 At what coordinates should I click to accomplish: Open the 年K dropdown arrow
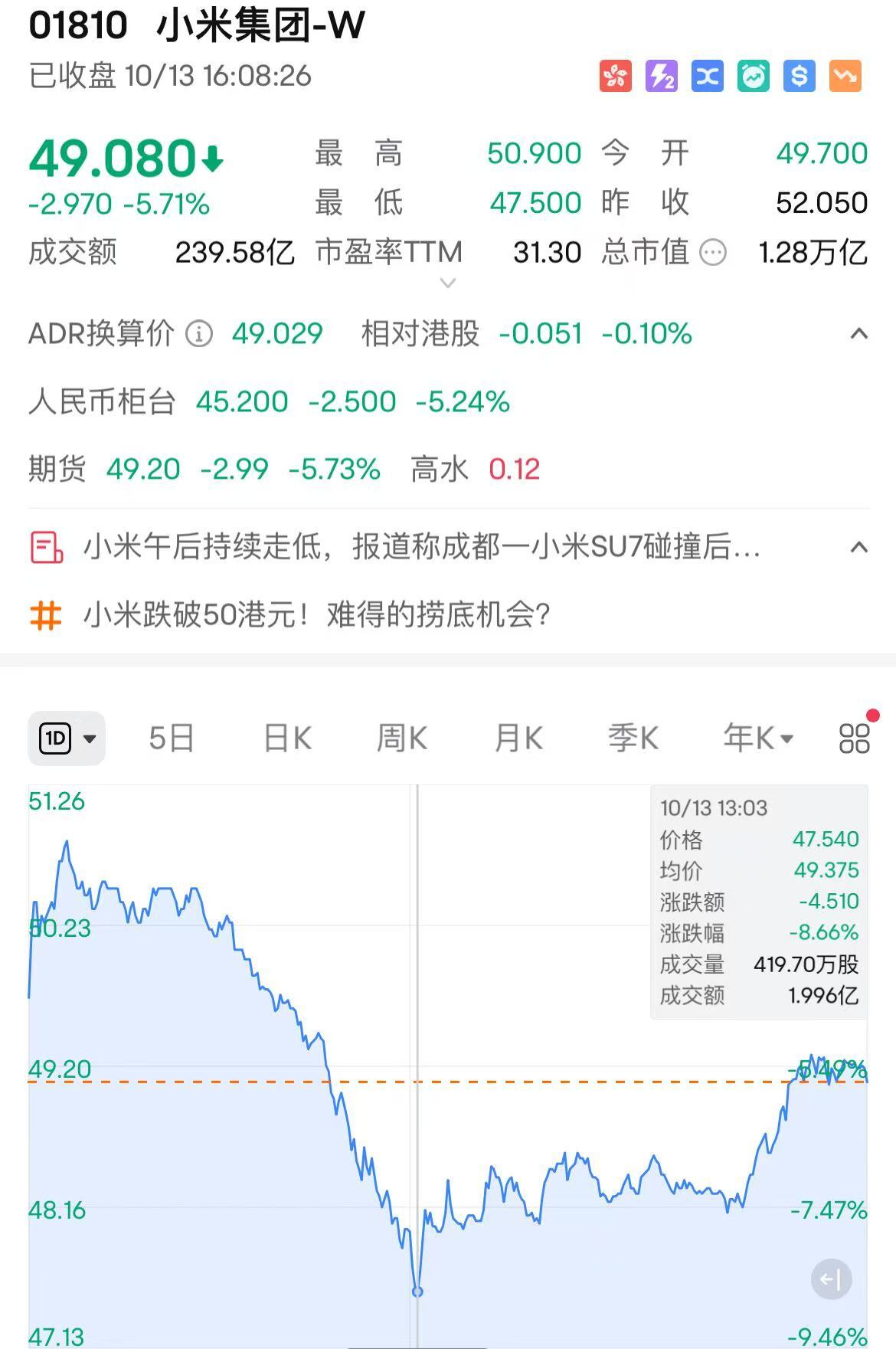point(786,738)
